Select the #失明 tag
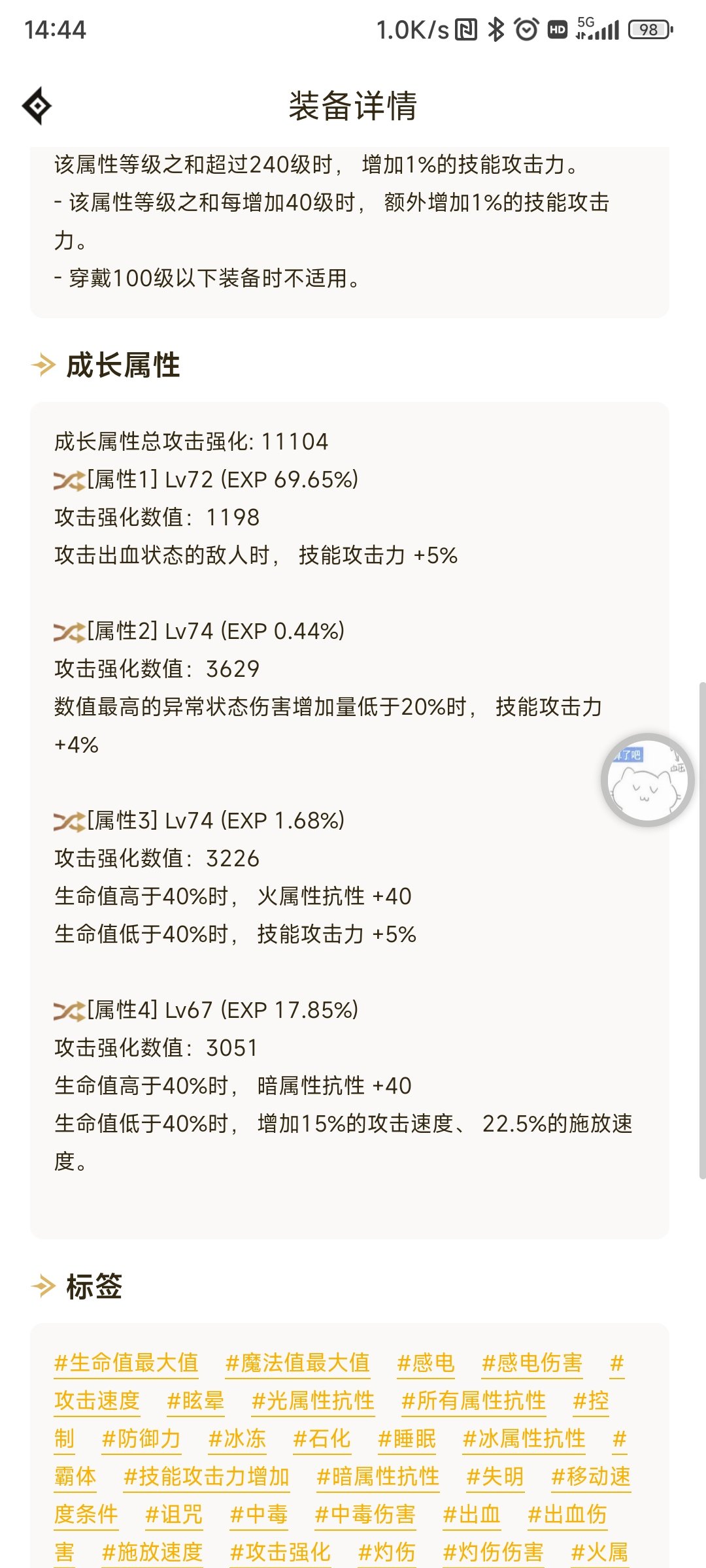 click(496, 1477)
